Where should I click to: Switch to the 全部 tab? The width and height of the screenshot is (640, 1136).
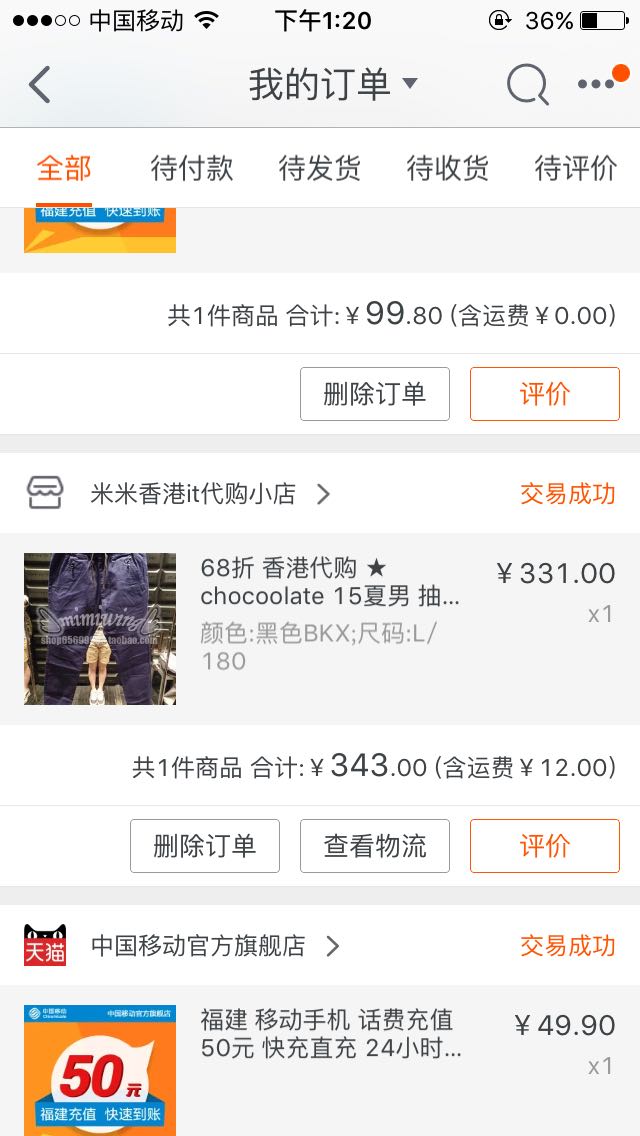point(64,168)
